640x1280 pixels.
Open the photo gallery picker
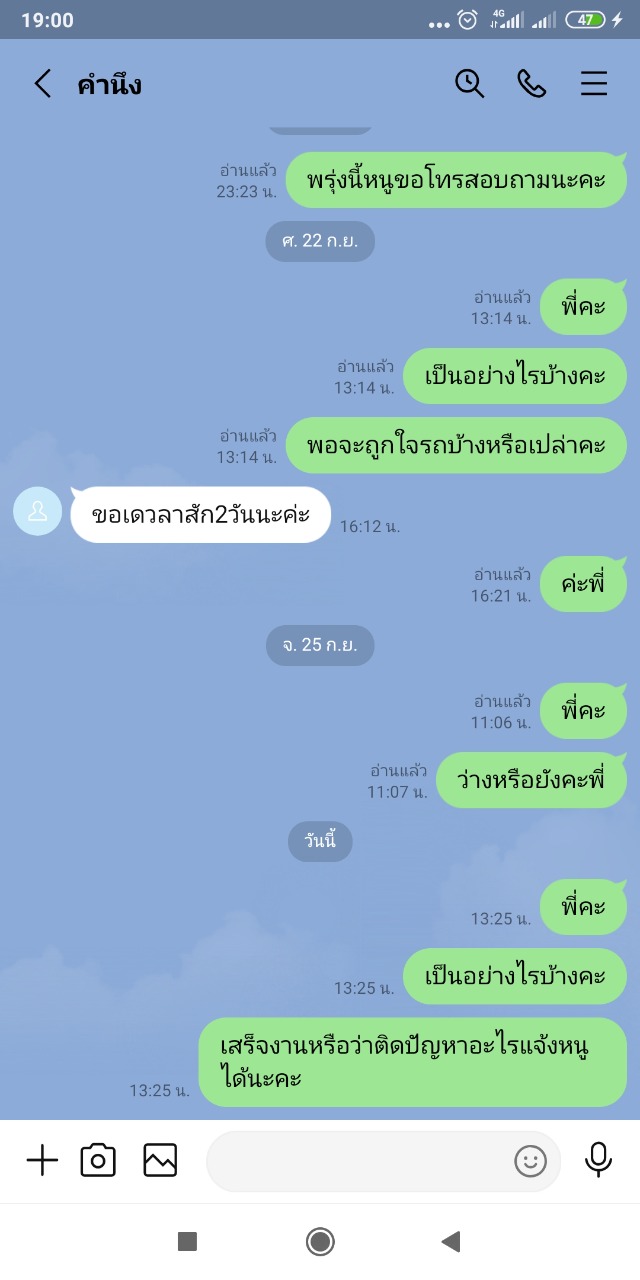point(160,1160)
